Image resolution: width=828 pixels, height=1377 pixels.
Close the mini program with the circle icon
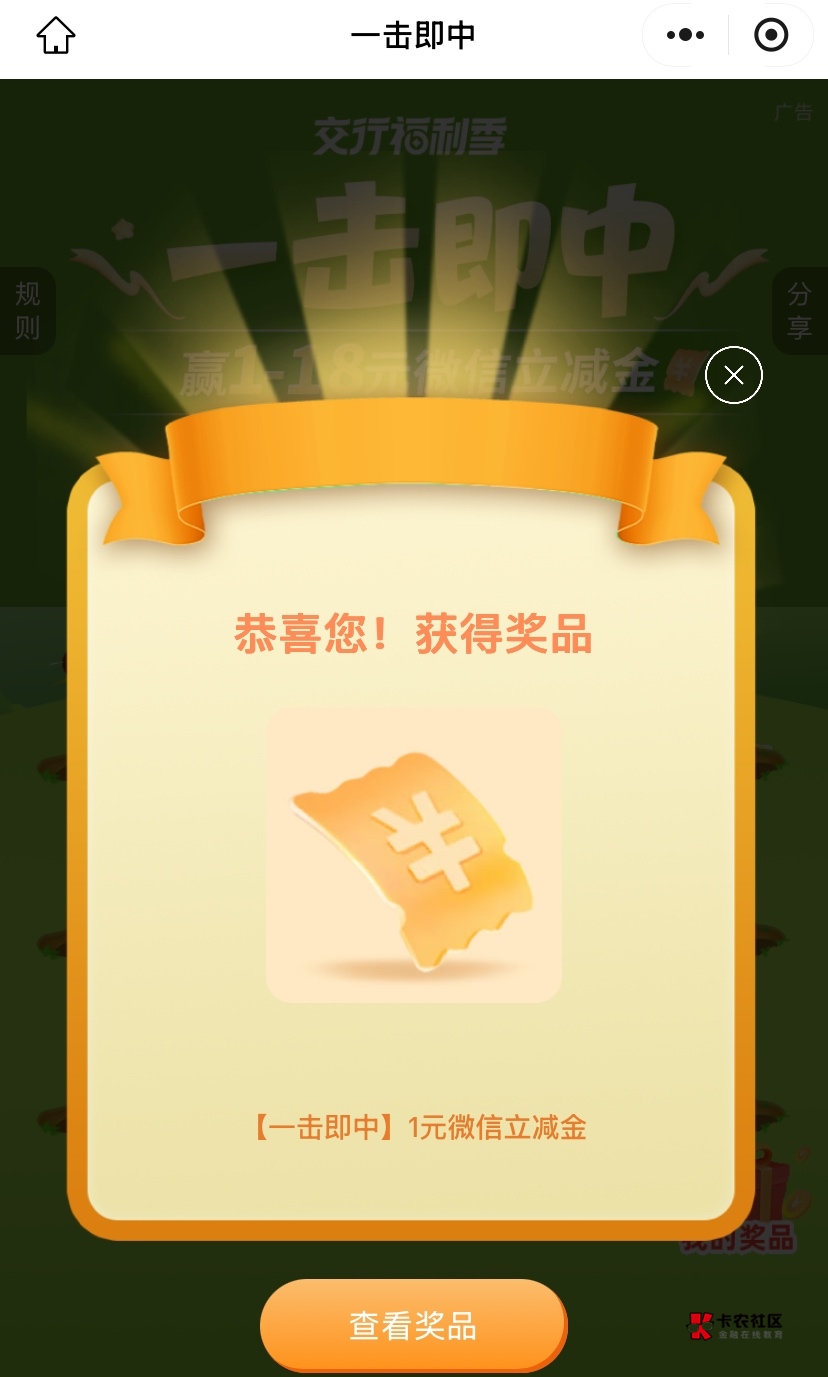[x=770, y=36]
